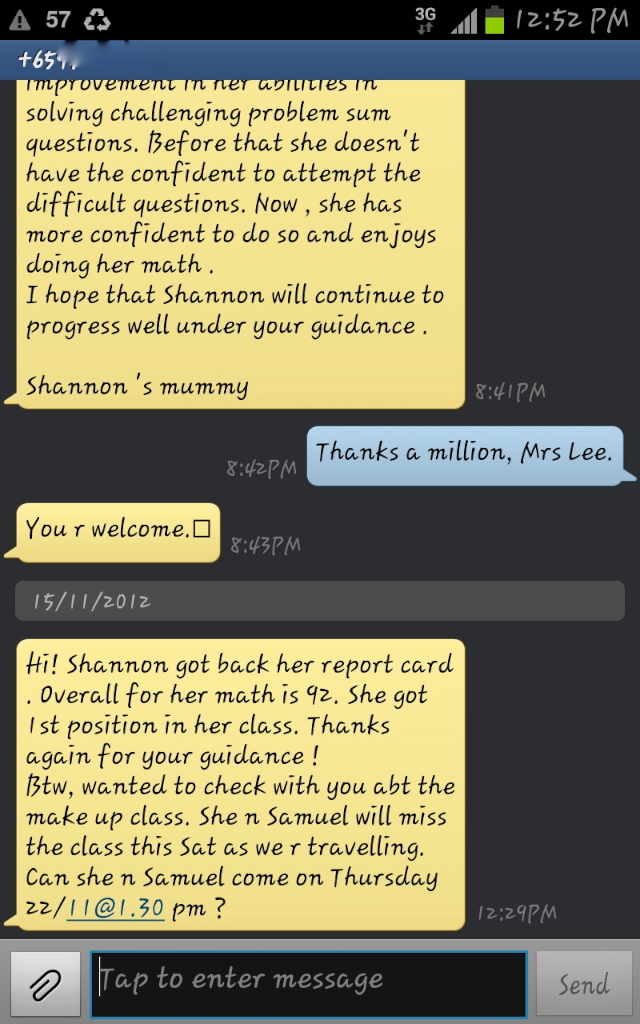Open the underlined 11@1.30 link
640x1024 pixels.
point(115,909)
